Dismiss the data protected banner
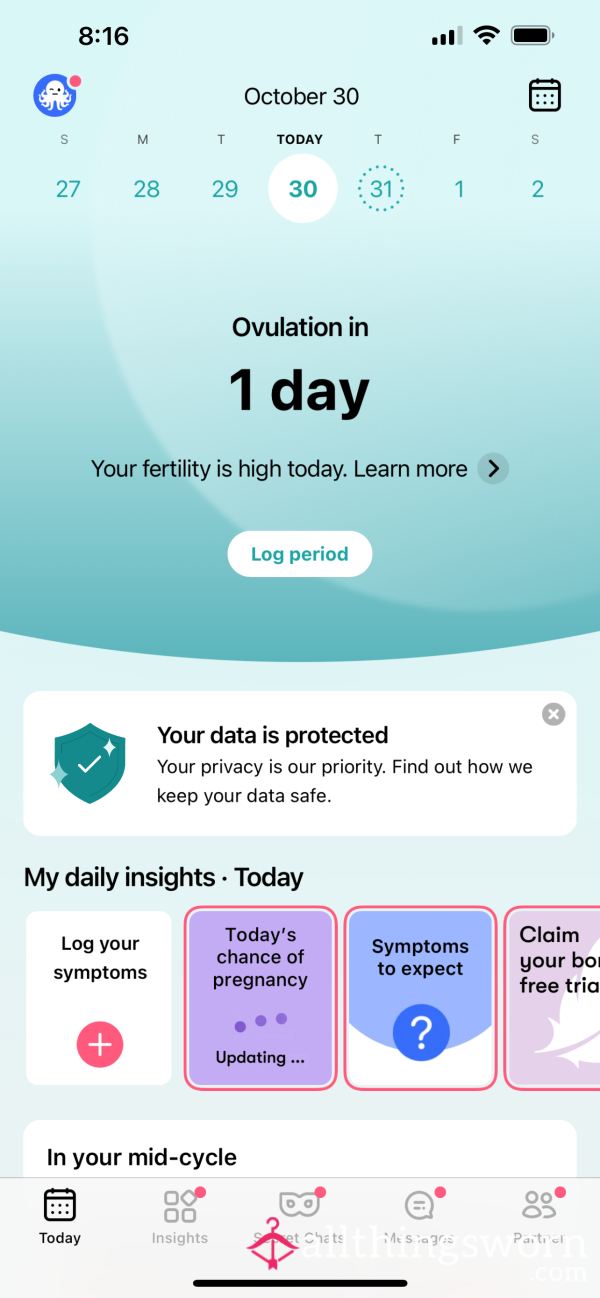 click(x=553, y=714)
